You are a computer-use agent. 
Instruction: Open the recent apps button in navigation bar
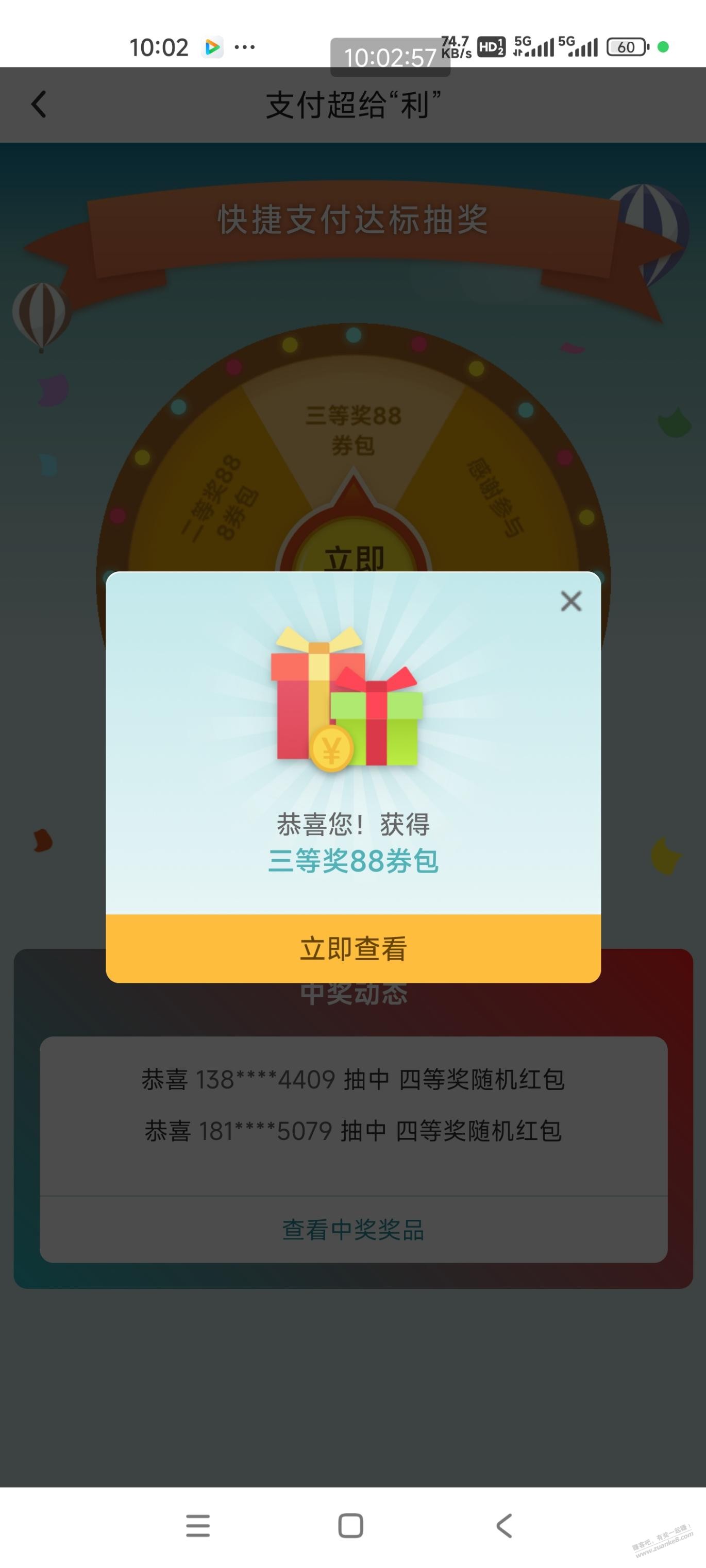(x=197, y=1526)
